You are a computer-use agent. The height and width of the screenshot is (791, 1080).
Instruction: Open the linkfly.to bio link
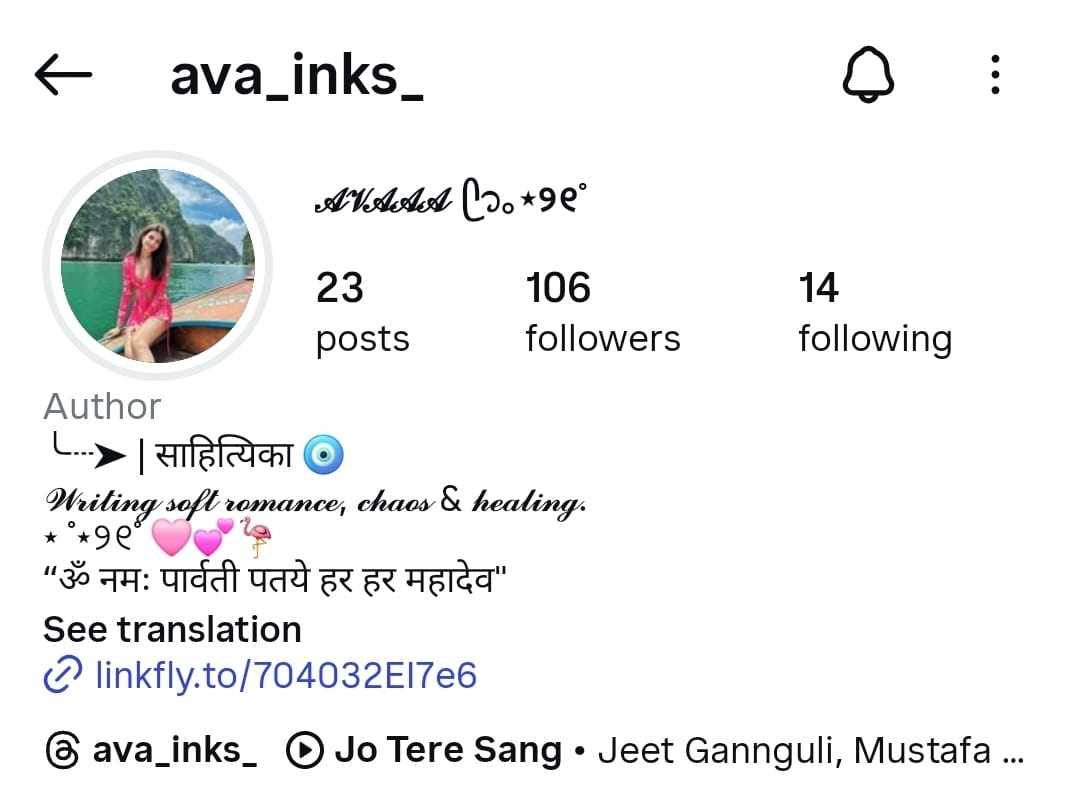[285, 676]
